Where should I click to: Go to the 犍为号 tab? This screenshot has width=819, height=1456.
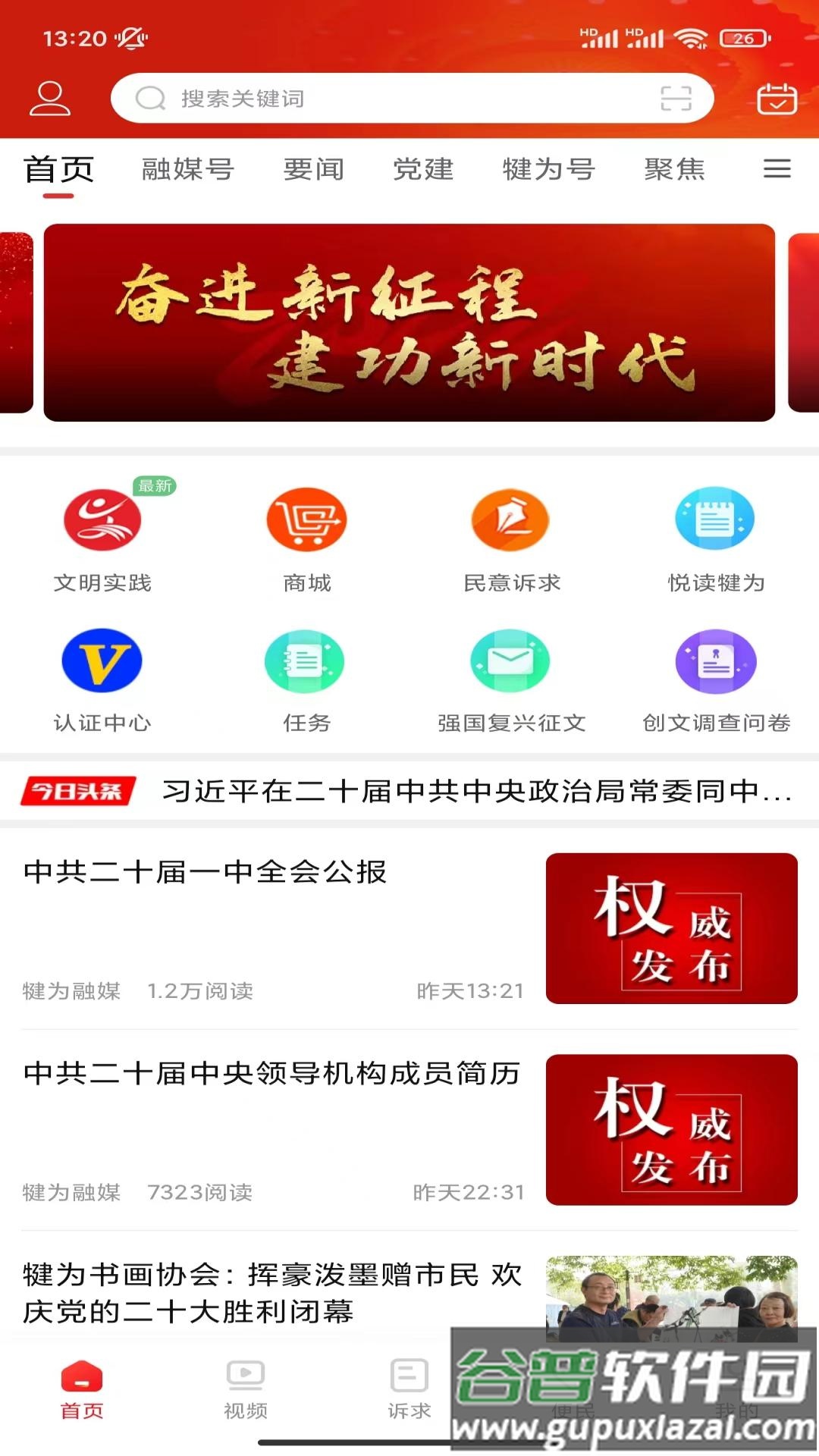[548, 169]
